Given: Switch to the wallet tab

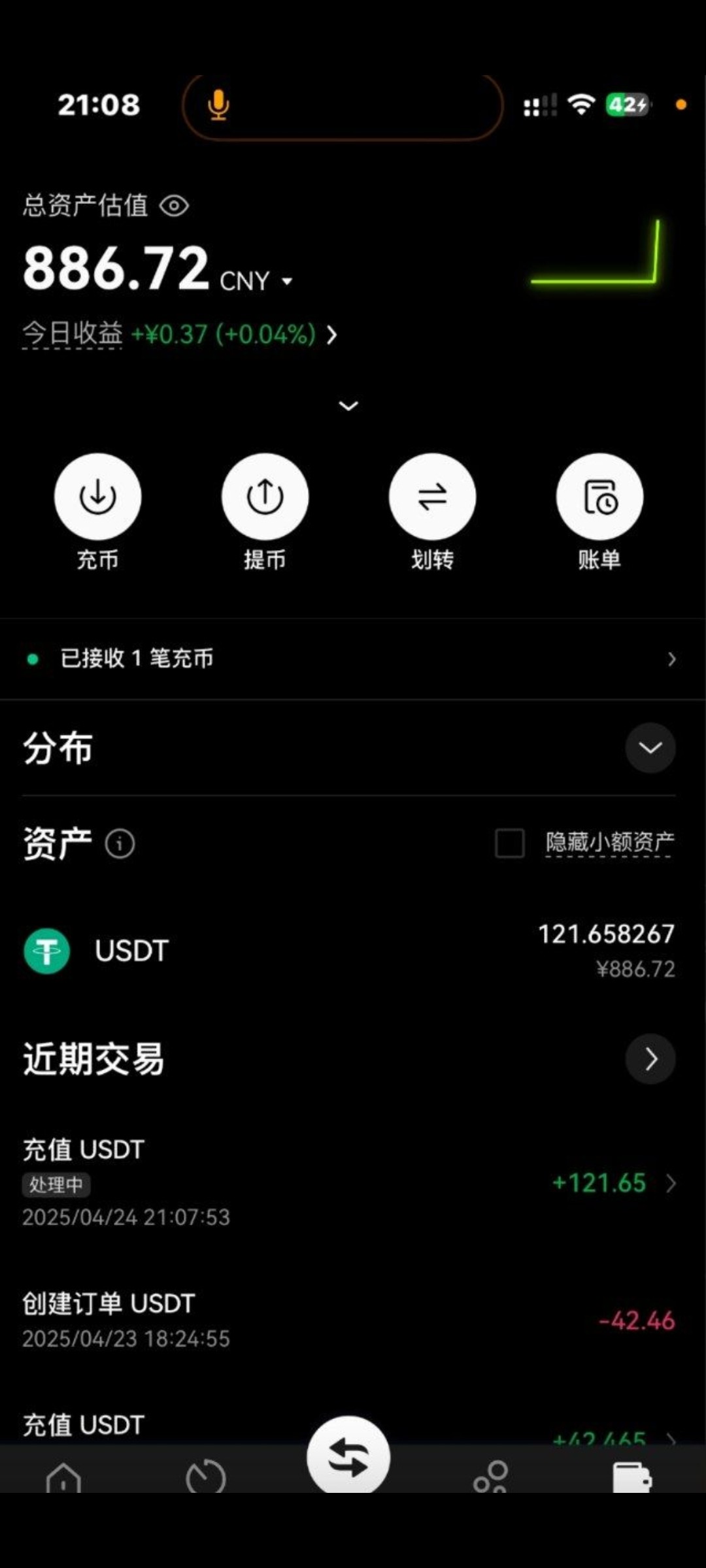Looking at the screenshot, I should (631, 1477).
